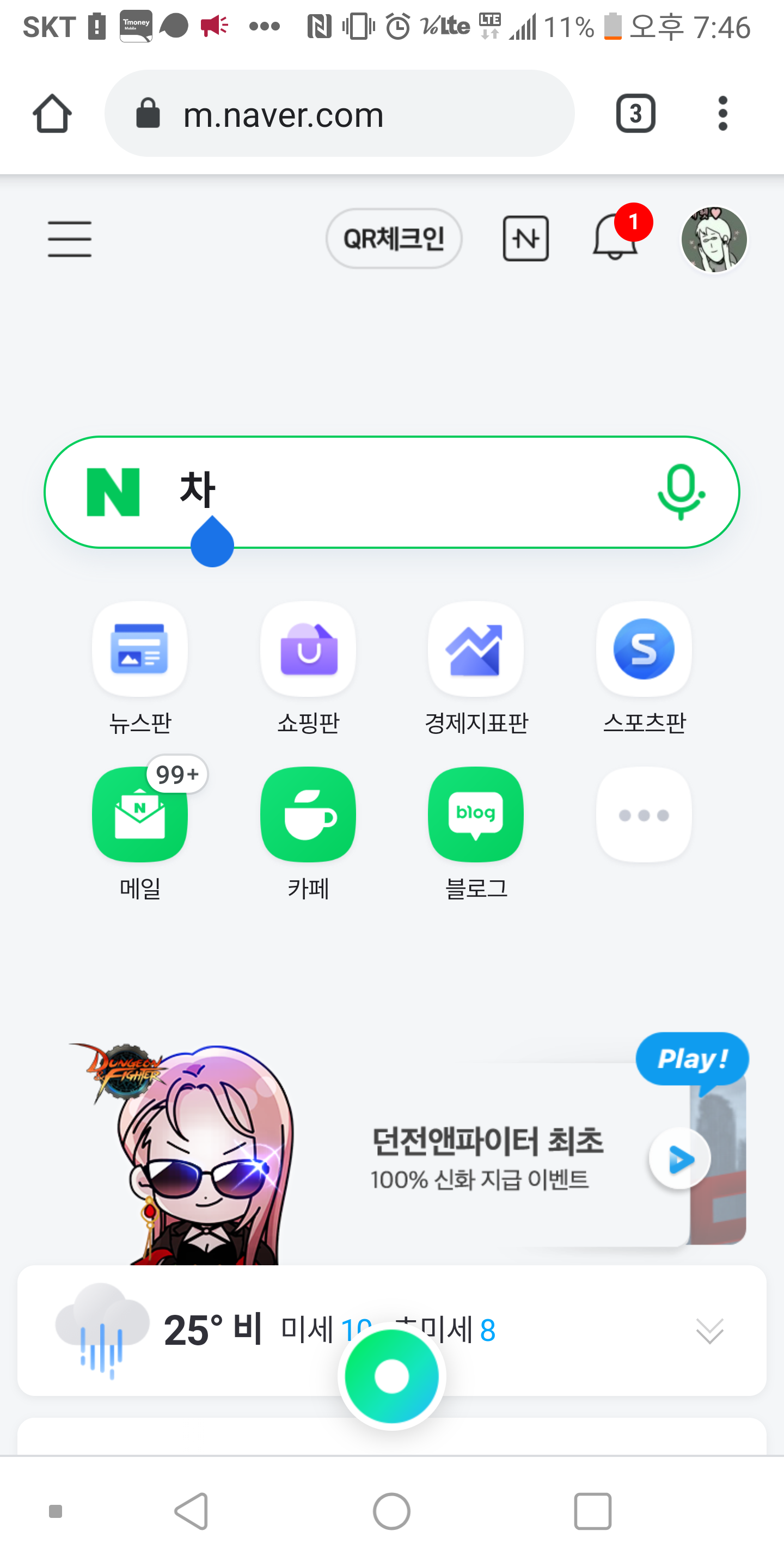784x1568 pixels.
Task: Open the Naver Pay N icon
Action: [x=525, y=238]
